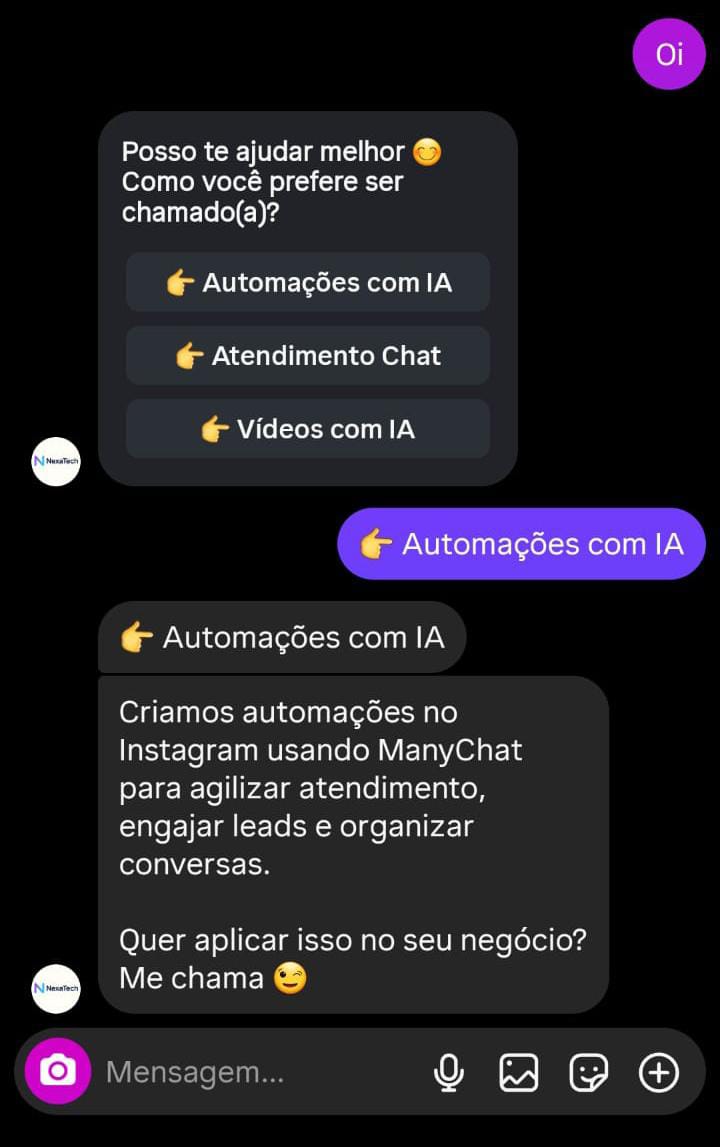Image resolution: width=720 pixels, height=1147 pixels.
Task: Open NexaTech's profile picture next to the chatbot message
Action: tap(55, 461)
